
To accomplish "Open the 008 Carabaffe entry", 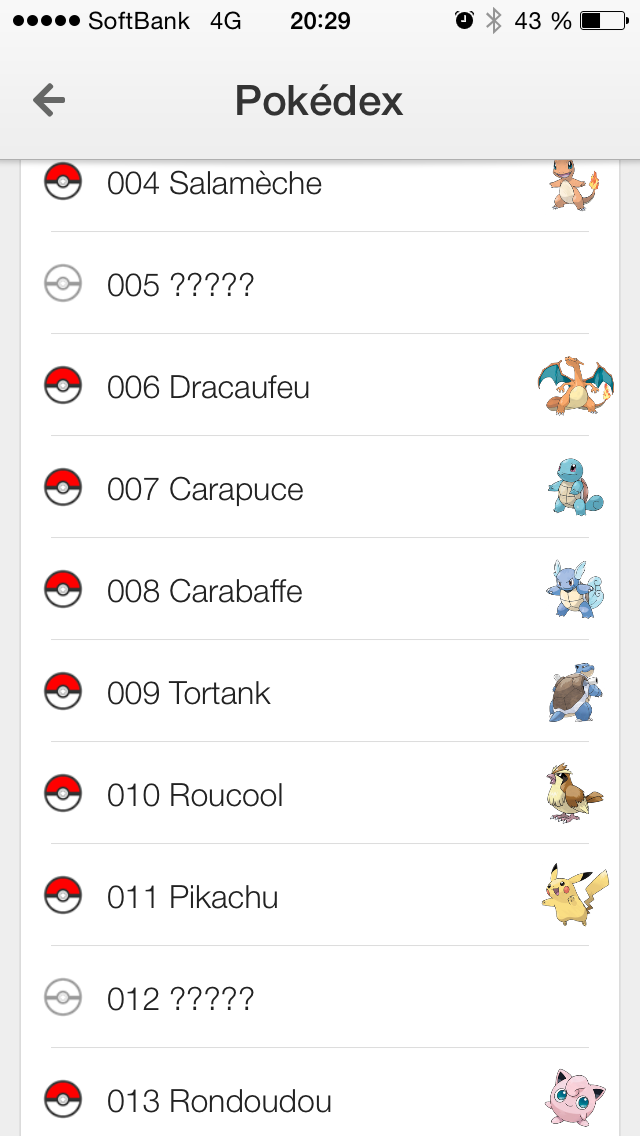I will coord(320,590).
